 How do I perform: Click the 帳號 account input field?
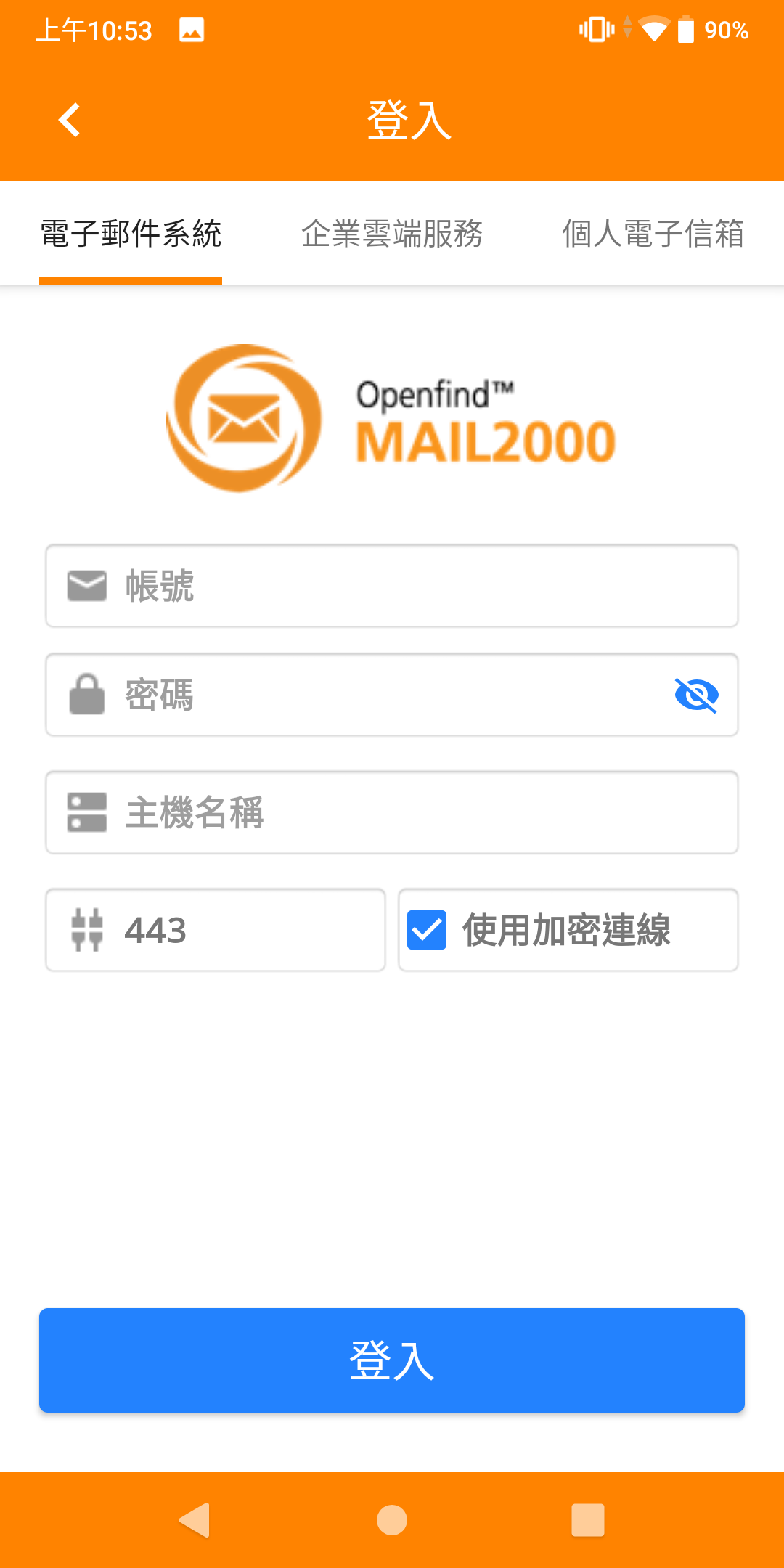392,585
